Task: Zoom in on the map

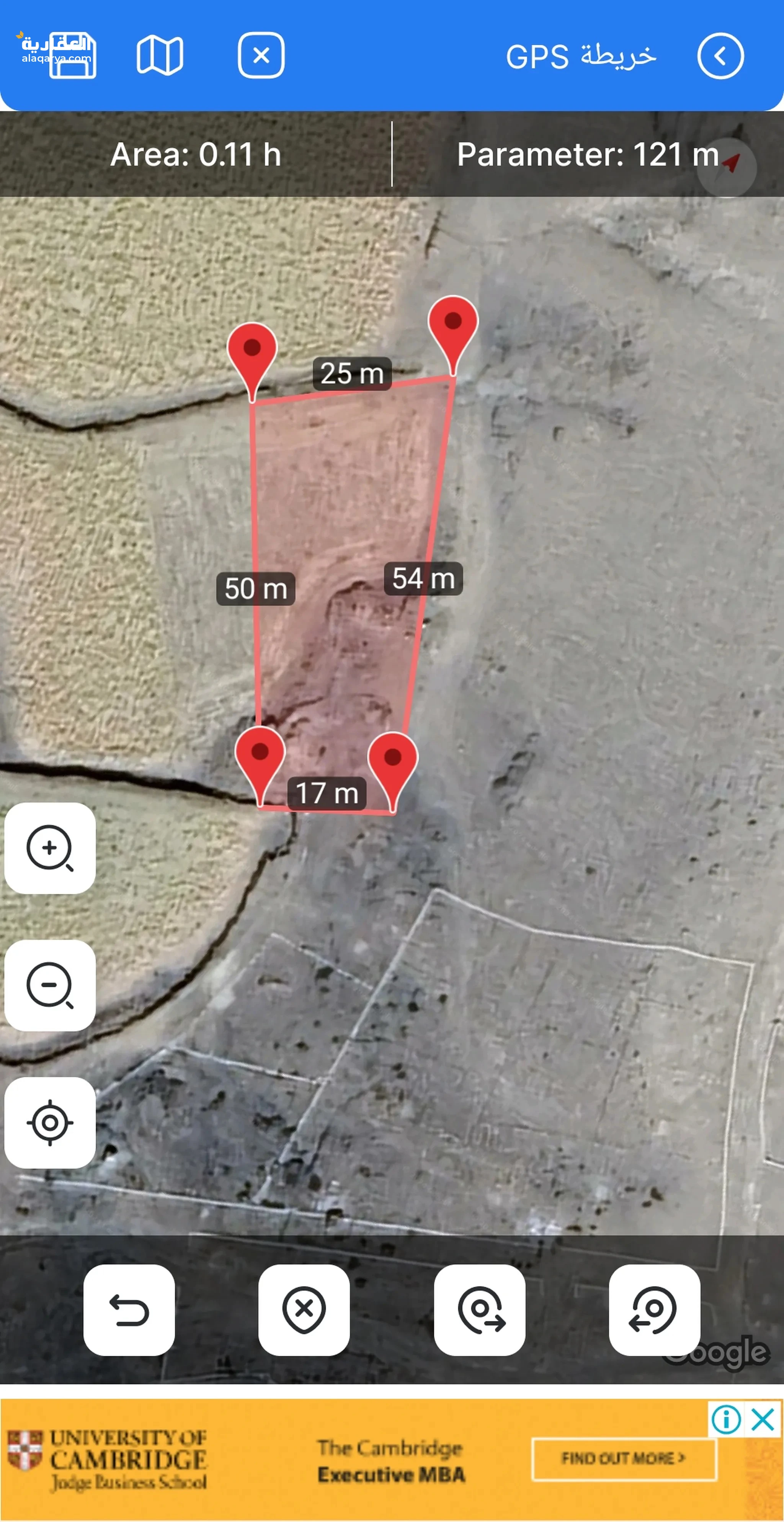Action: [50, 848]
